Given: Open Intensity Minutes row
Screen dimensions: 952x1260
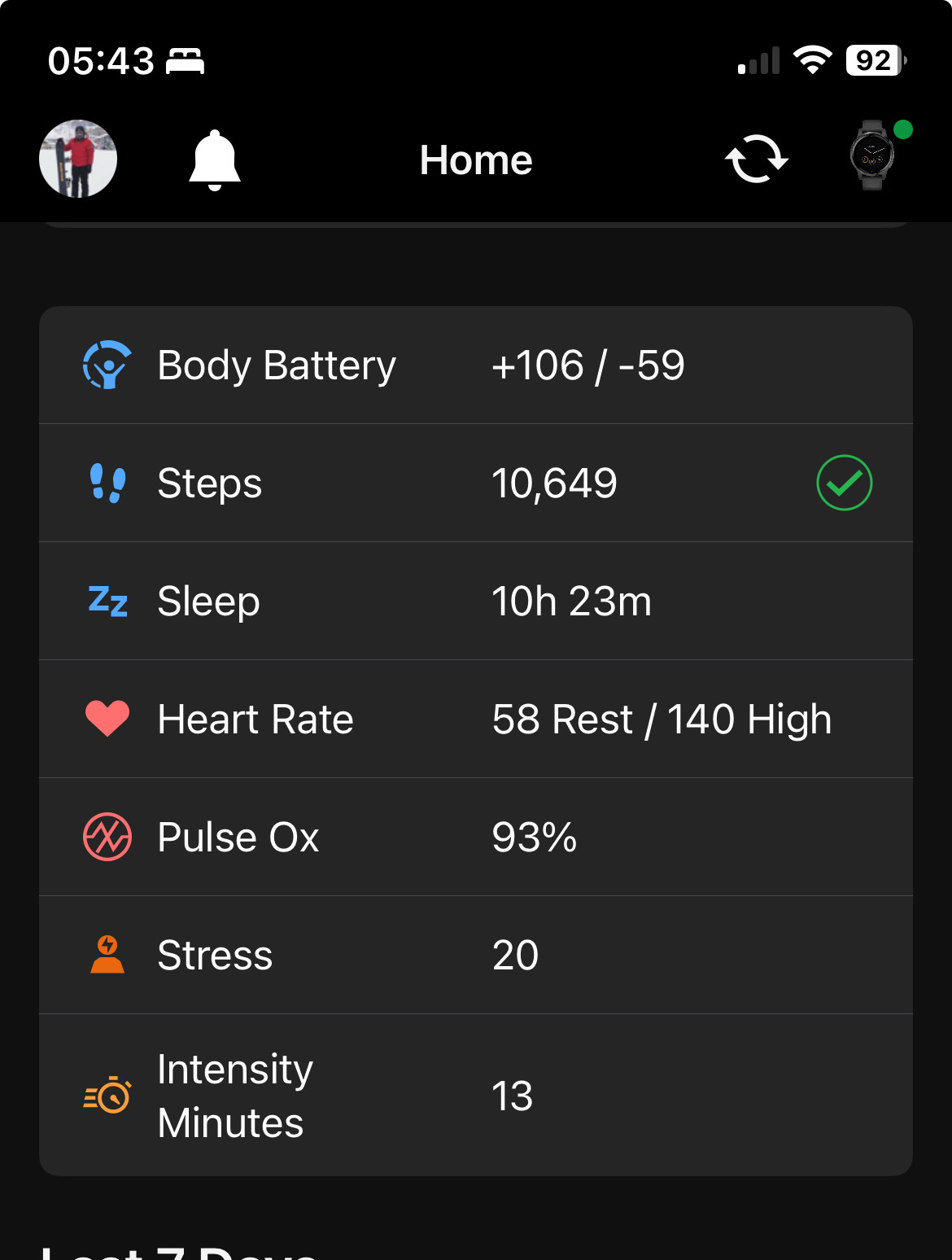Looking at the screenshot, I should [475, 1096].
